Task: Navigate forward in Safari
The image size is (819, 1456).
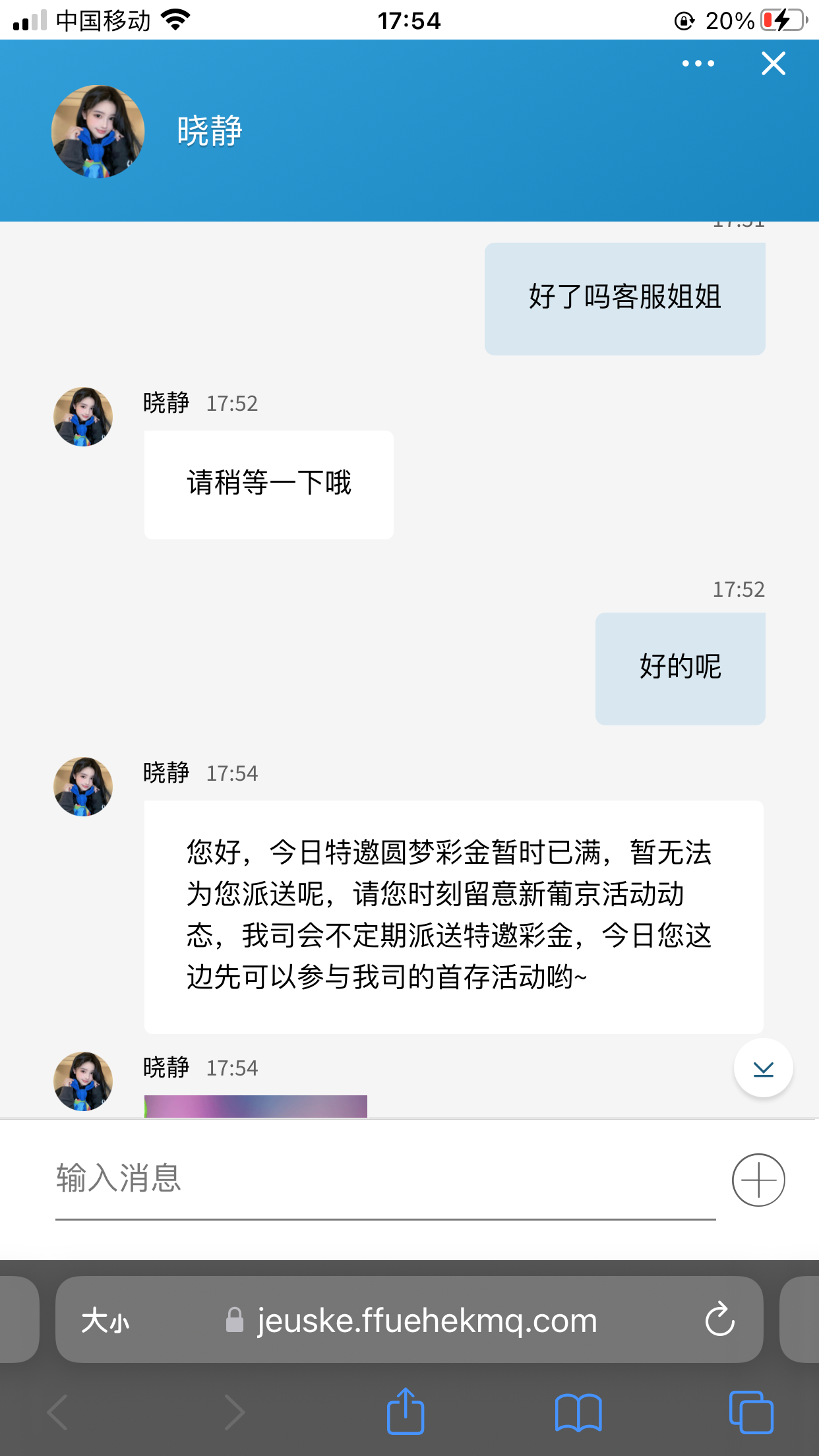Action: coord(234,1411)
